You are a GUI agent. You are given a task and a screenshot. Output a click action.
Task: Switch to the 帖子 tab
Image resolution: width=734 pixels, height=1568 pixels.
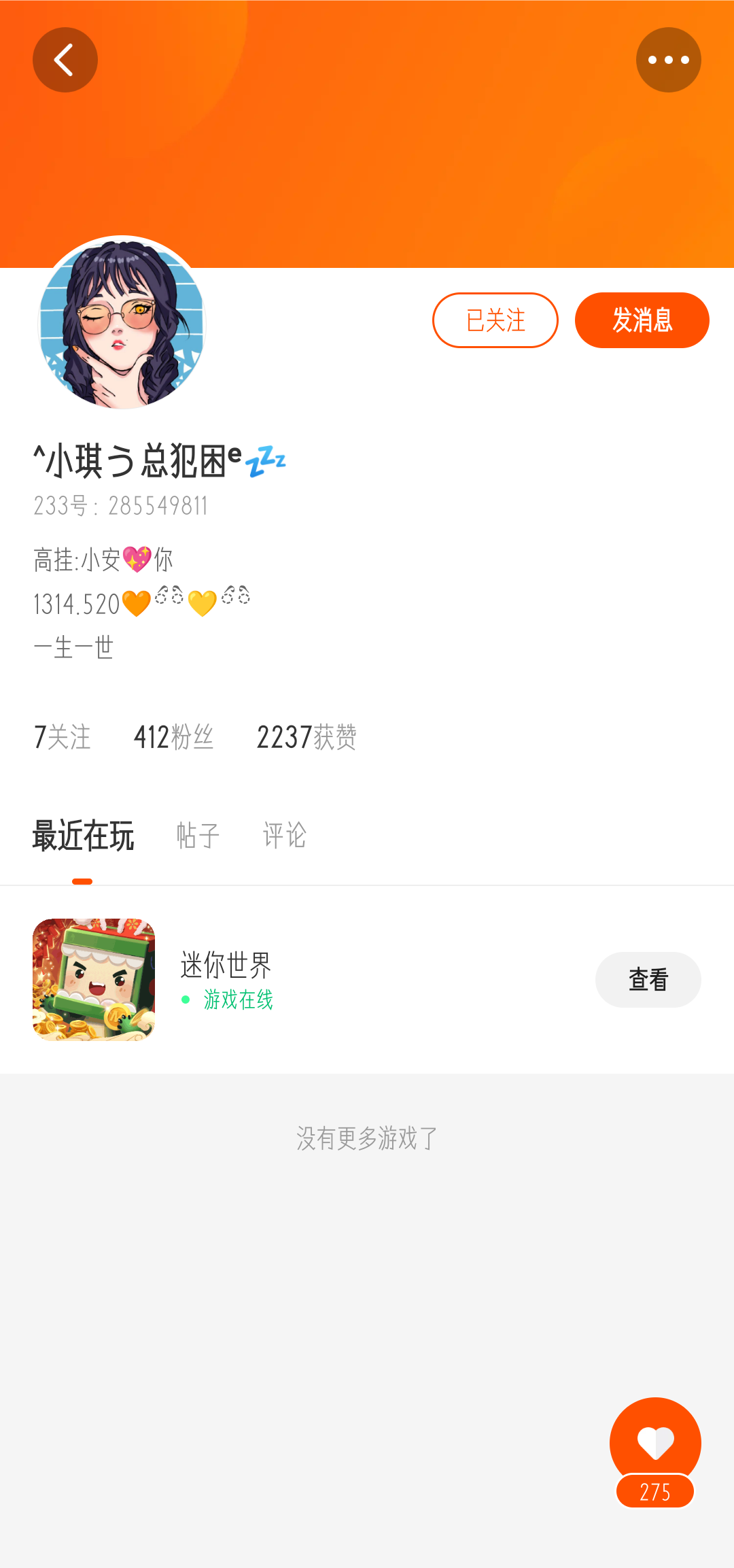pyautogui.click(x=198, y=836)
